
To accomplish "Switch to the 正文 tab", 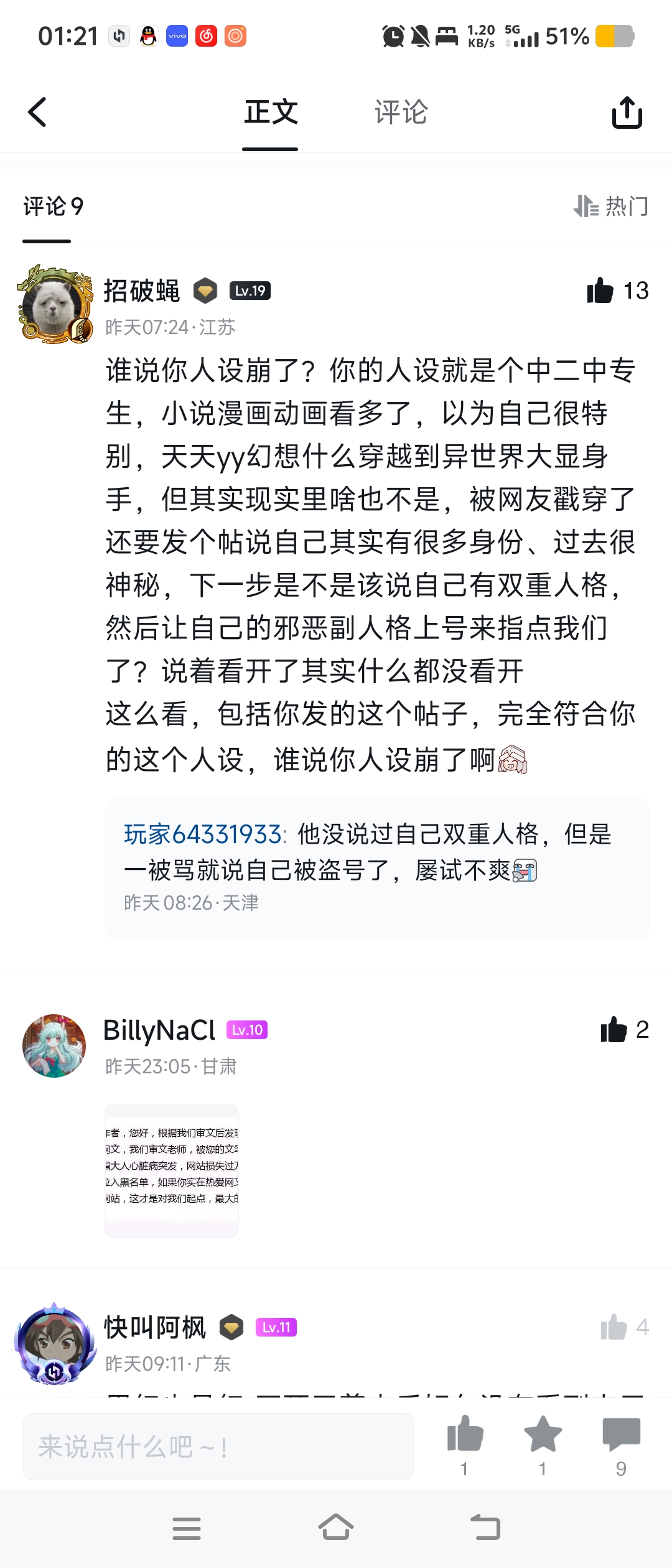I will coord(271,113).
